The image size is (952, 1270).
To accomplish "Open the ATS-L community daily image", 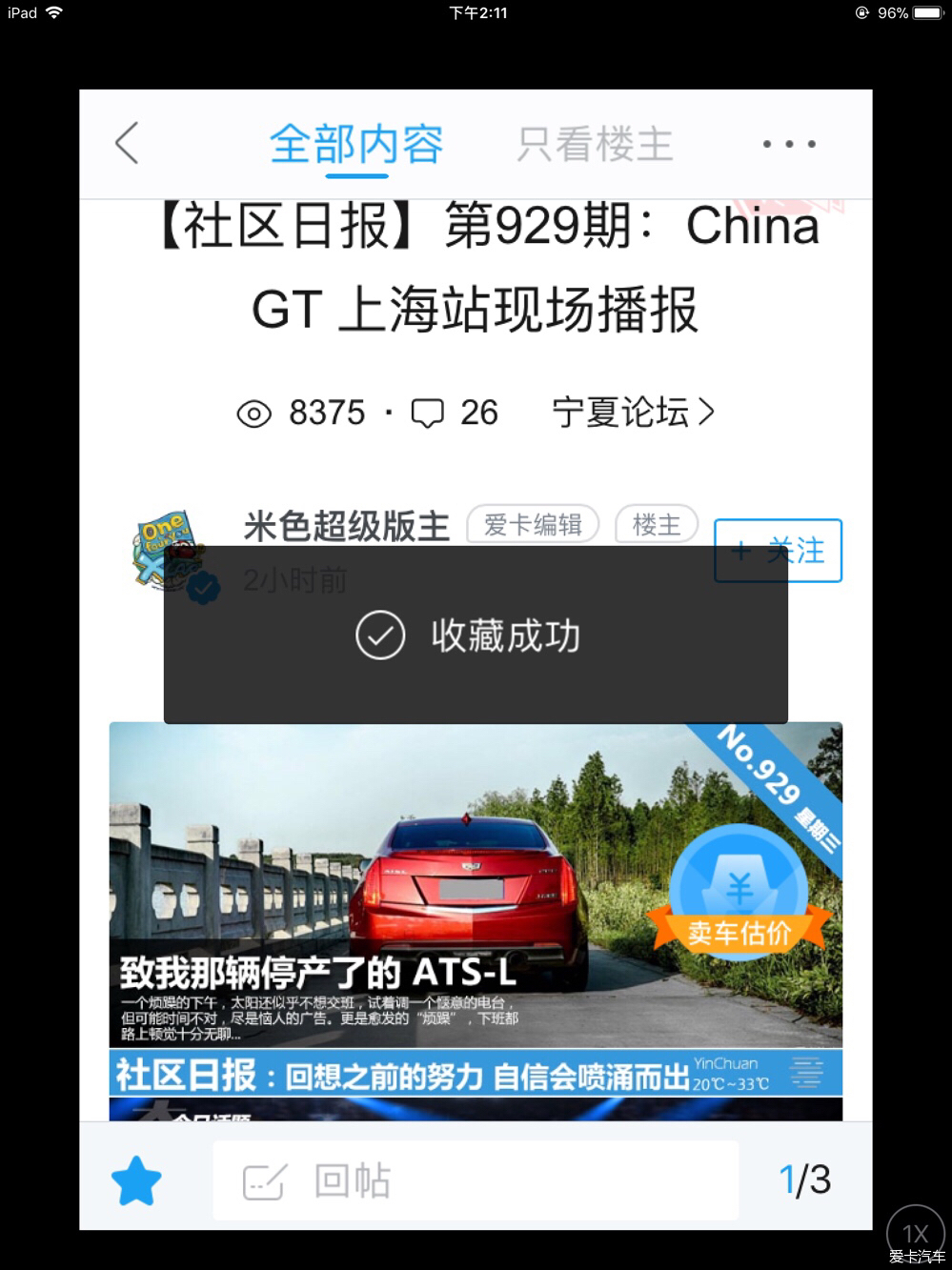I will 475,886.
